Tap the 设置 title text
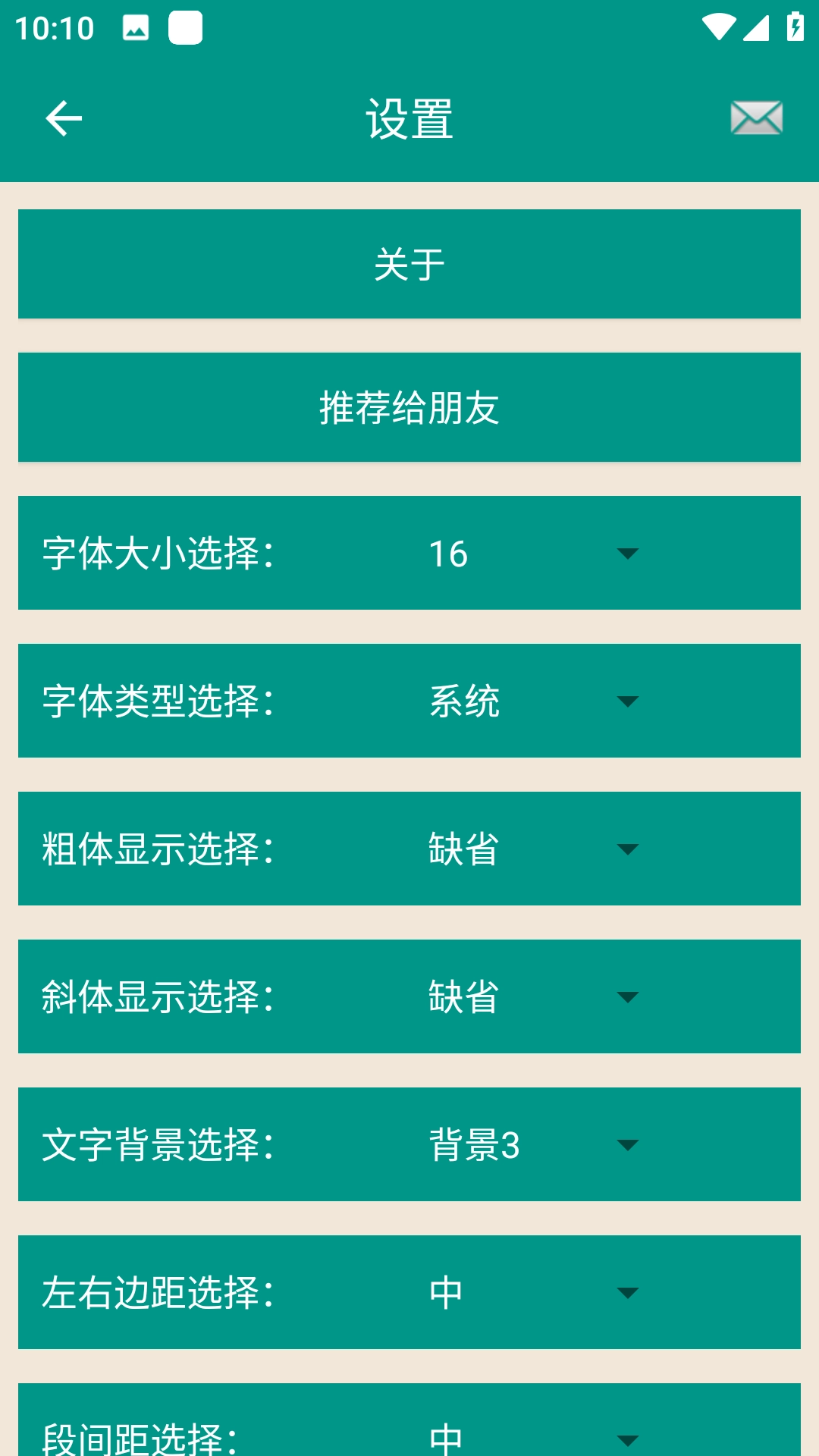This screenshot has height=1456, width=819. click(409, 118)
